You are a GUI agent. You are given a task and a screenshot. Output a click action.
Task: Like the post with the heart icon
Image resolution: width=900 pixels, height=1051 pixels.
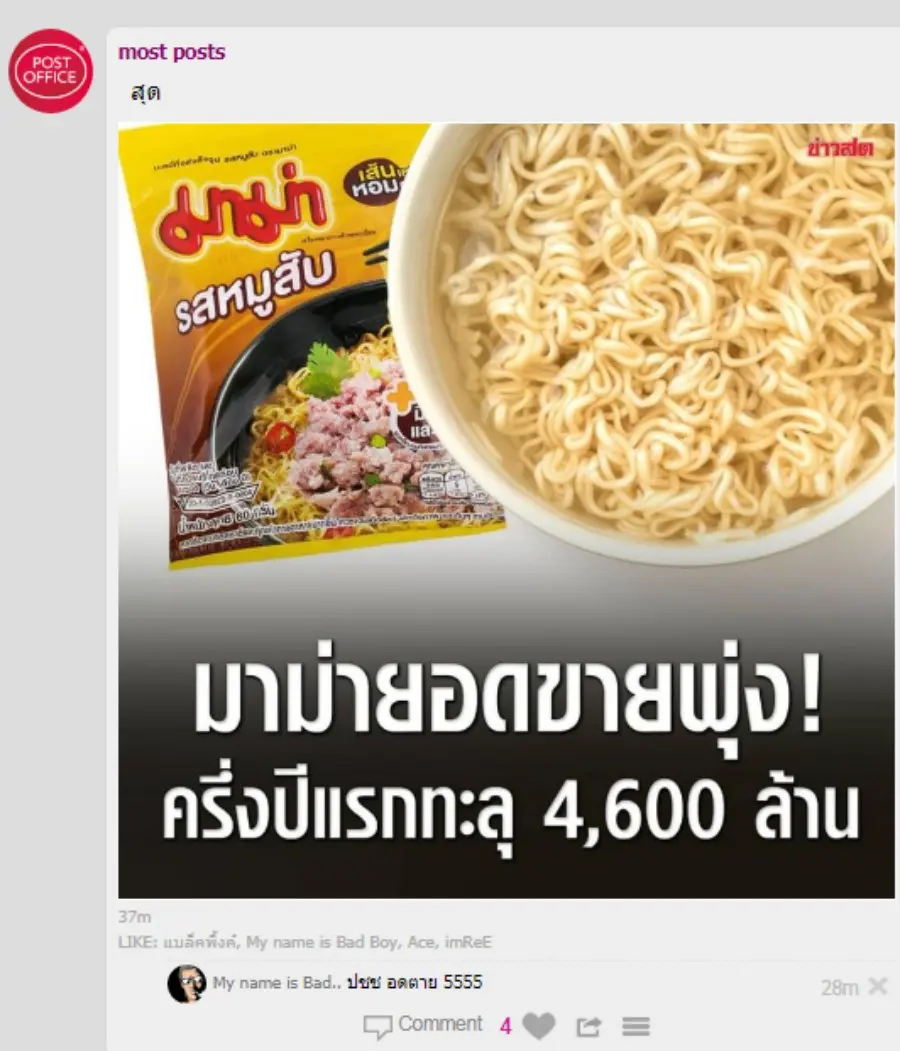click(x=539, y=1026)
